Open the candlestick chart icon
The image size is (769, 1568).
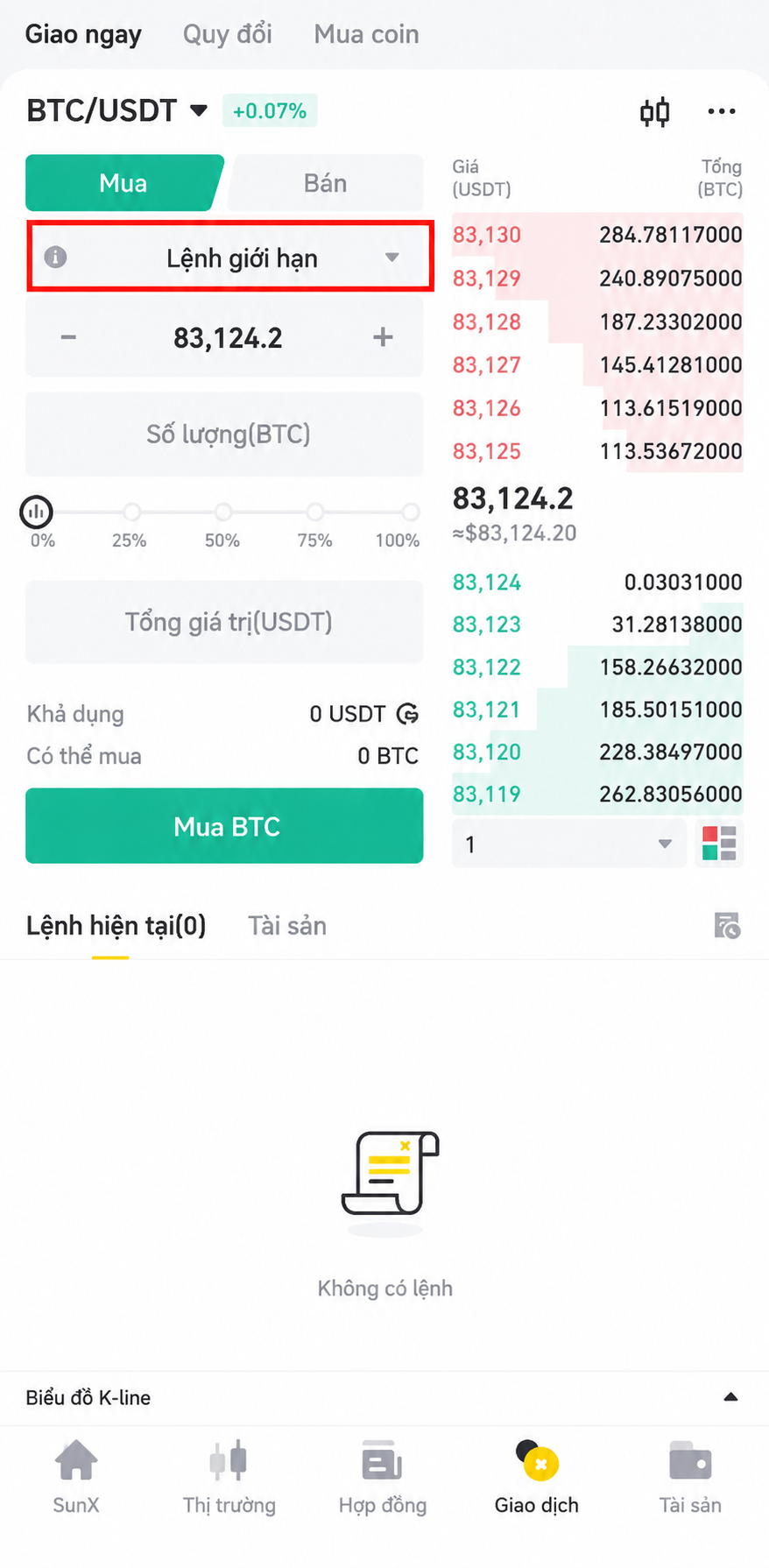[x=654, y=112]
